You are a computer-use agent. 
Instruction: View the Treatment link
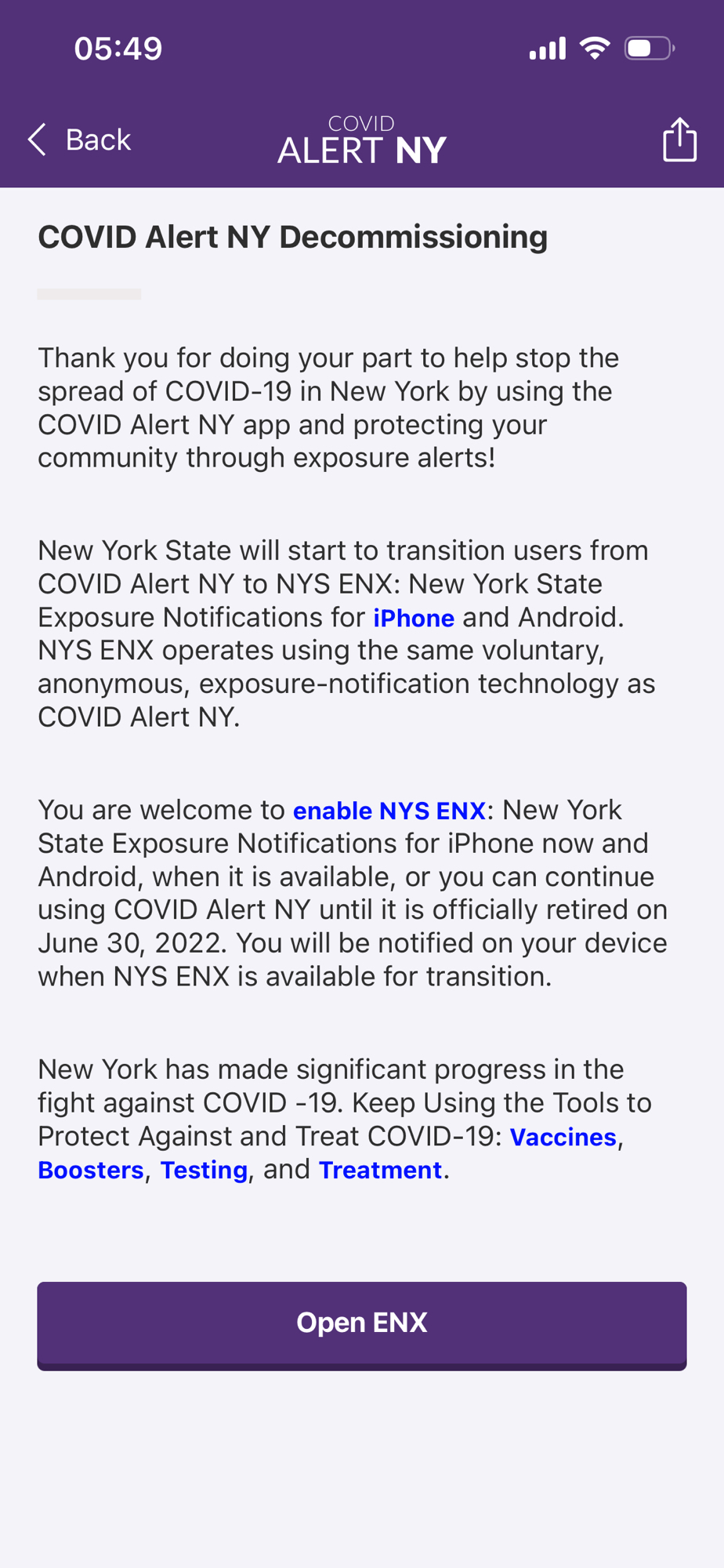point(380,1170)
